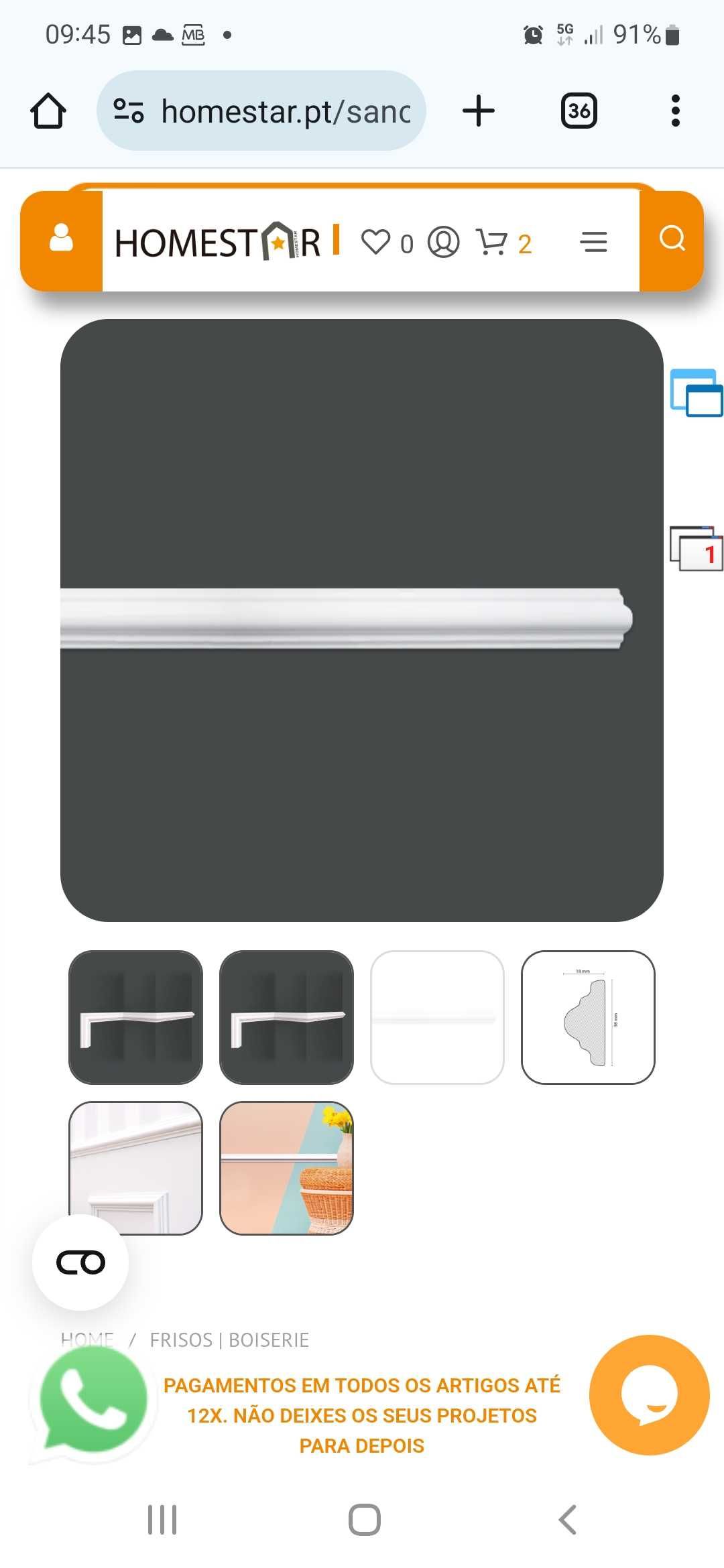Viewport: 724px width, 1568px height.
Task: Open the orange live chat bubble
Action: coord(649,1395)
